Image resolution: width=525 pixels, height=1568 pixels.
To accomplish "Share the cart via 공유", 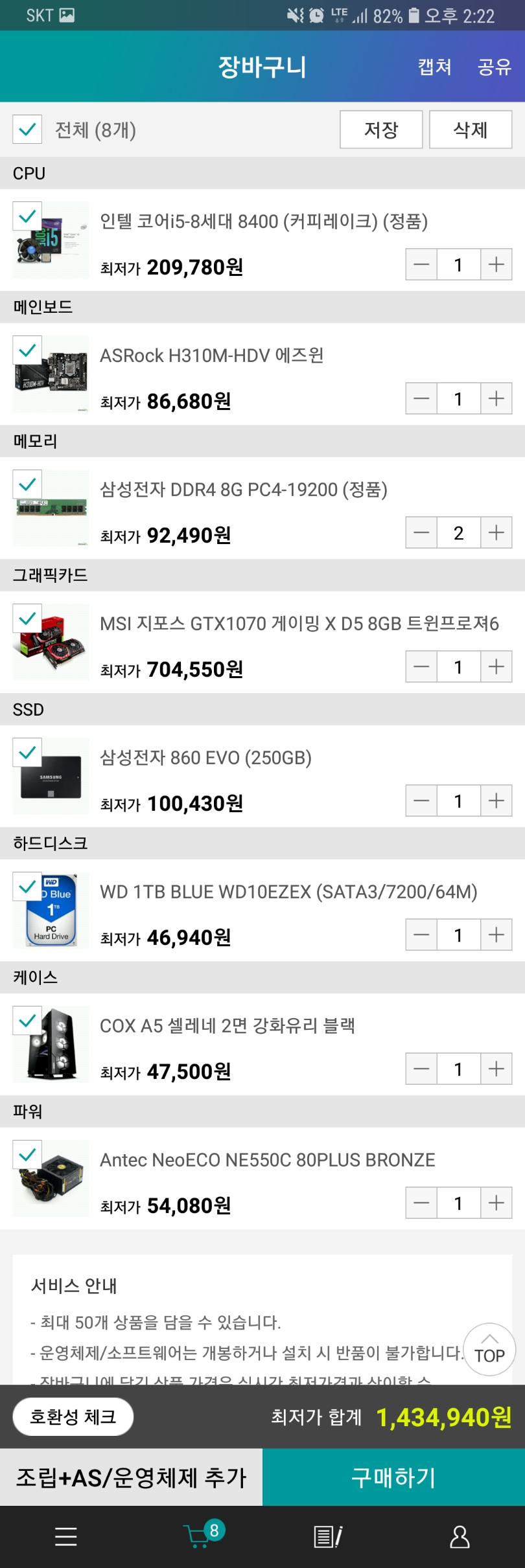I will 494,67.
